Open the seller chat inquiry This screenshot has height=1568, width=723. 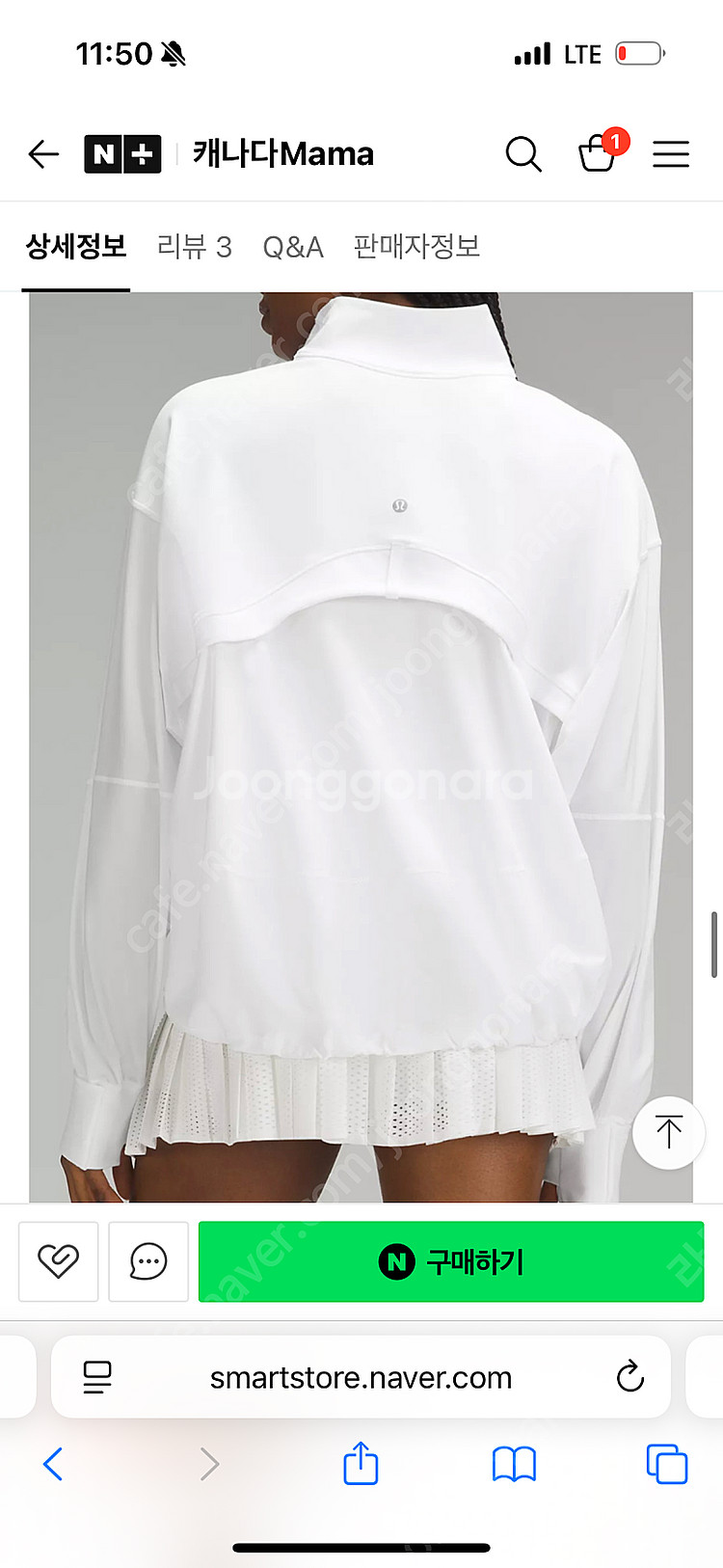147,1261
